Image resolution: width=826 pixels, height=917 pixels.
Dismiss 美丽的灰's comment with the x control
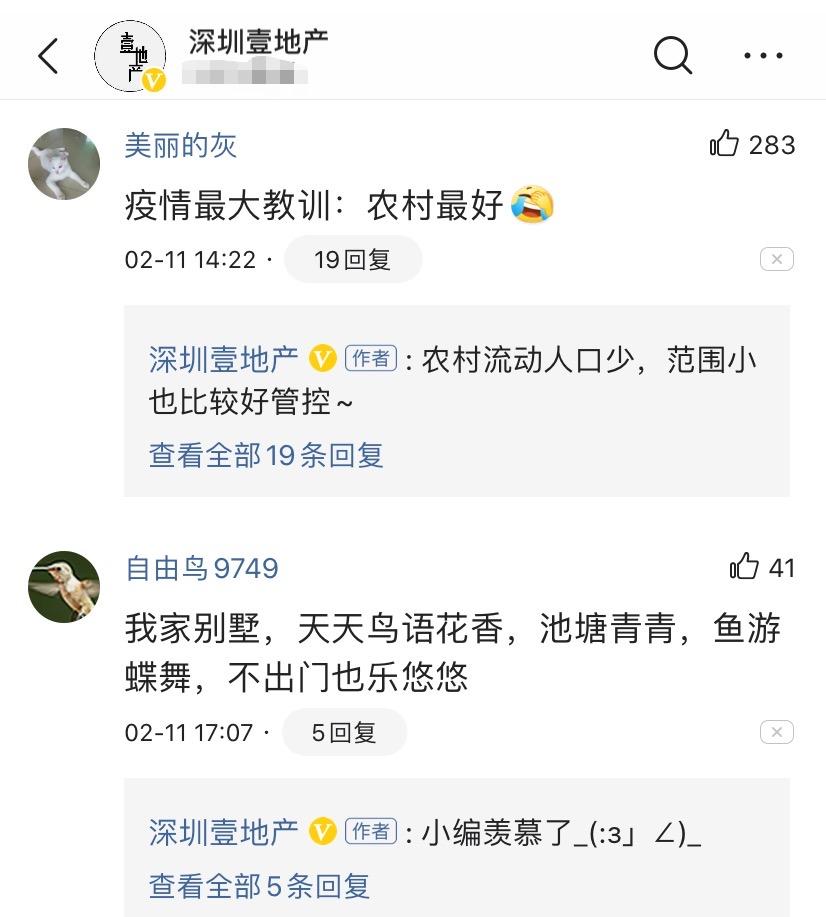point(776,259)
